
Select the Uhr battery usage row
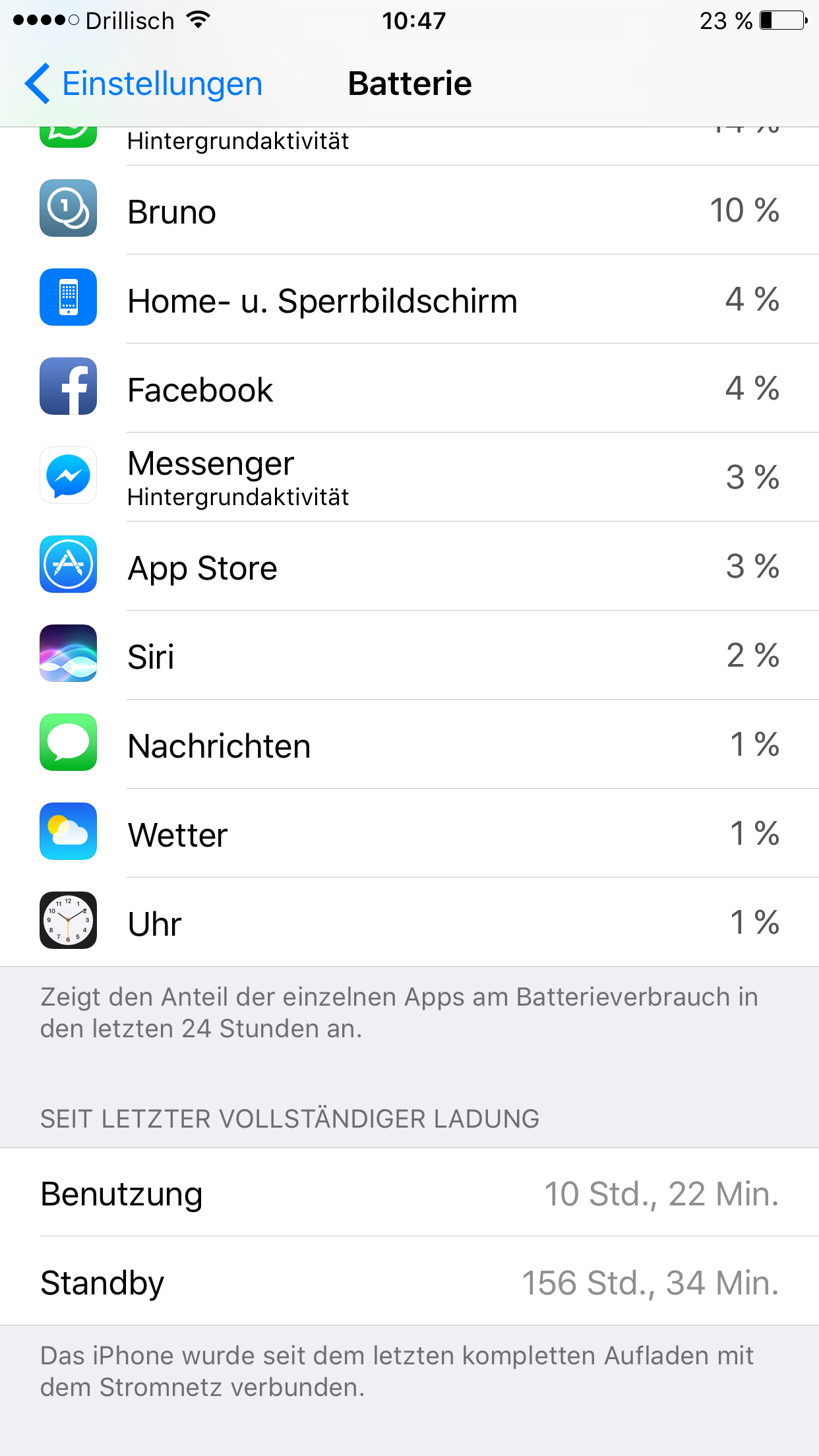click(x=409, y=923)
